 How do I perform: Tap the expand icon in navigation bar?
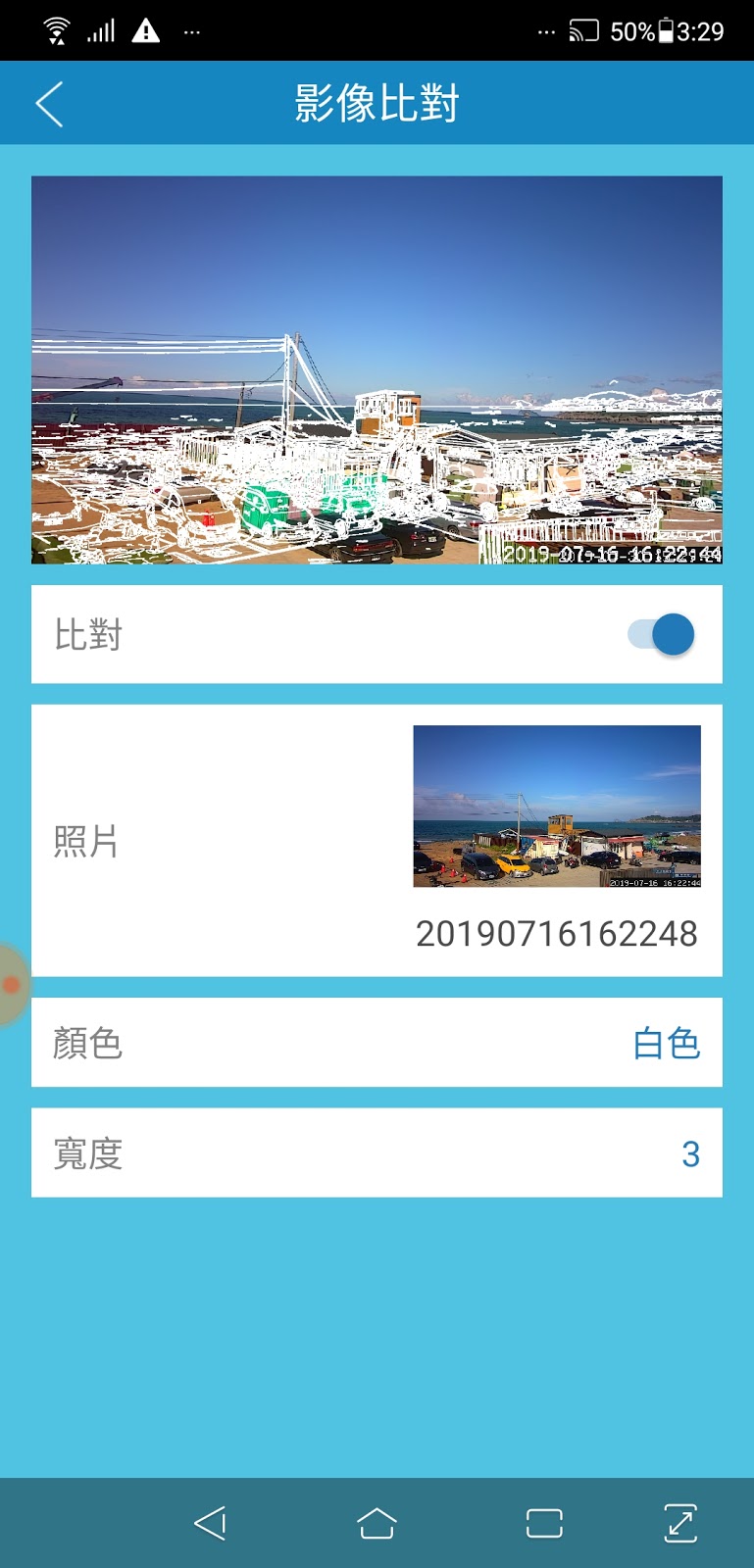[x=680, y=1523]
